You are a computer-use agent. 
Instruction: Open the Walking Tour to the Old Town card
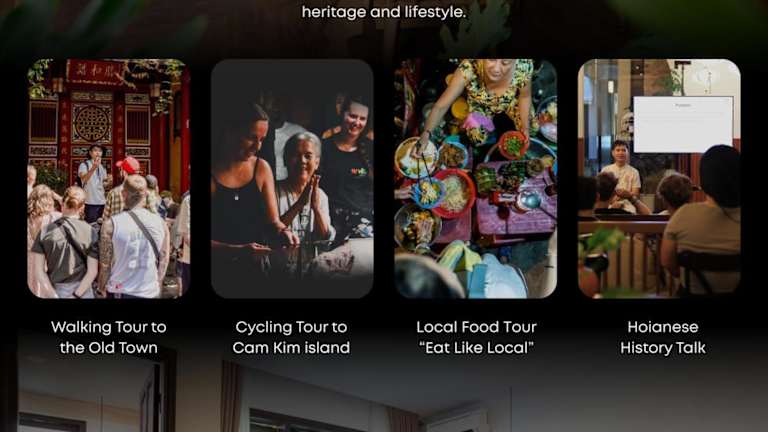pos(108,180)
